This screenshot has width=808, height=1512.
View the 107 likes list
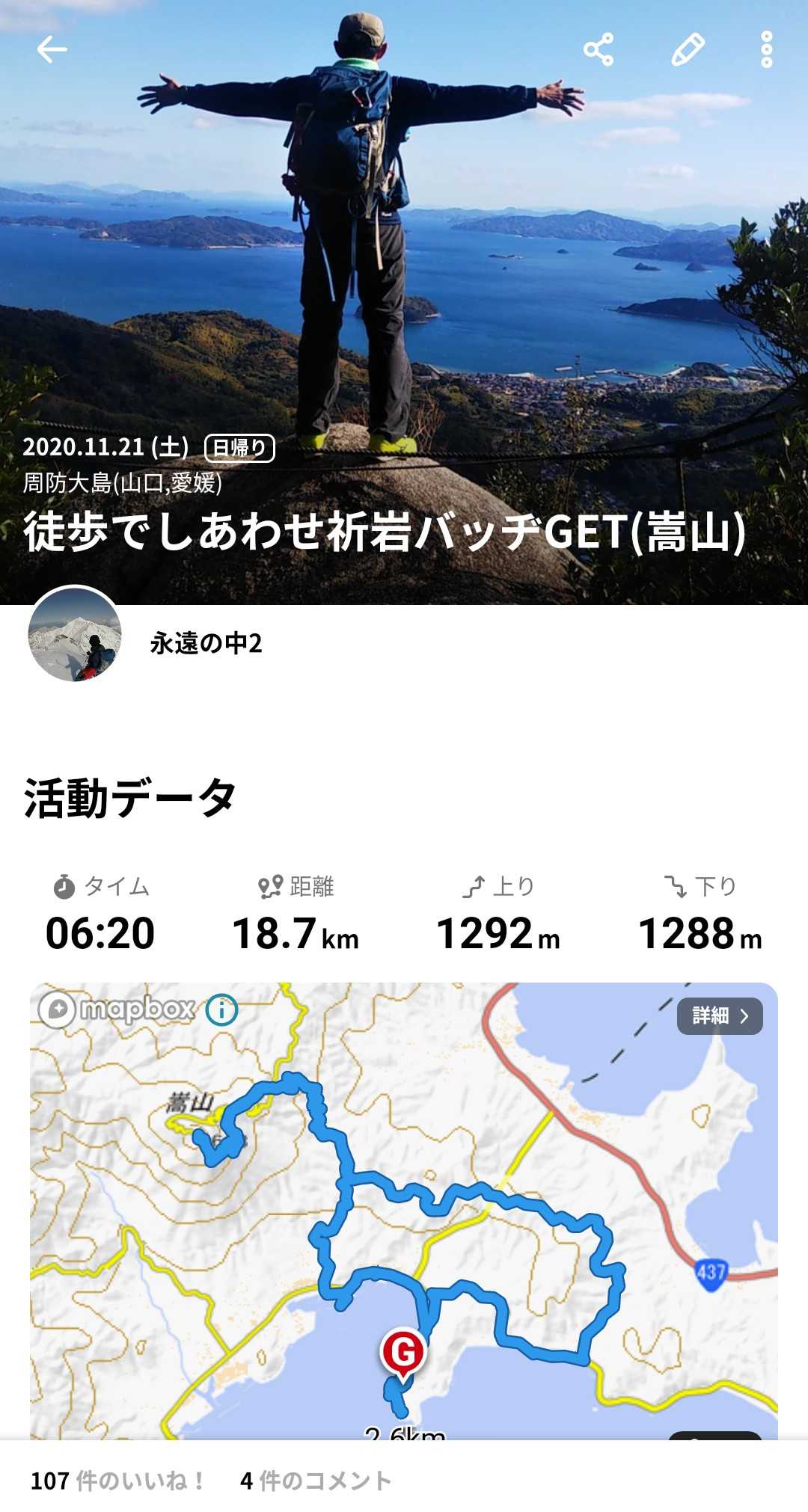click(117, 1481)
